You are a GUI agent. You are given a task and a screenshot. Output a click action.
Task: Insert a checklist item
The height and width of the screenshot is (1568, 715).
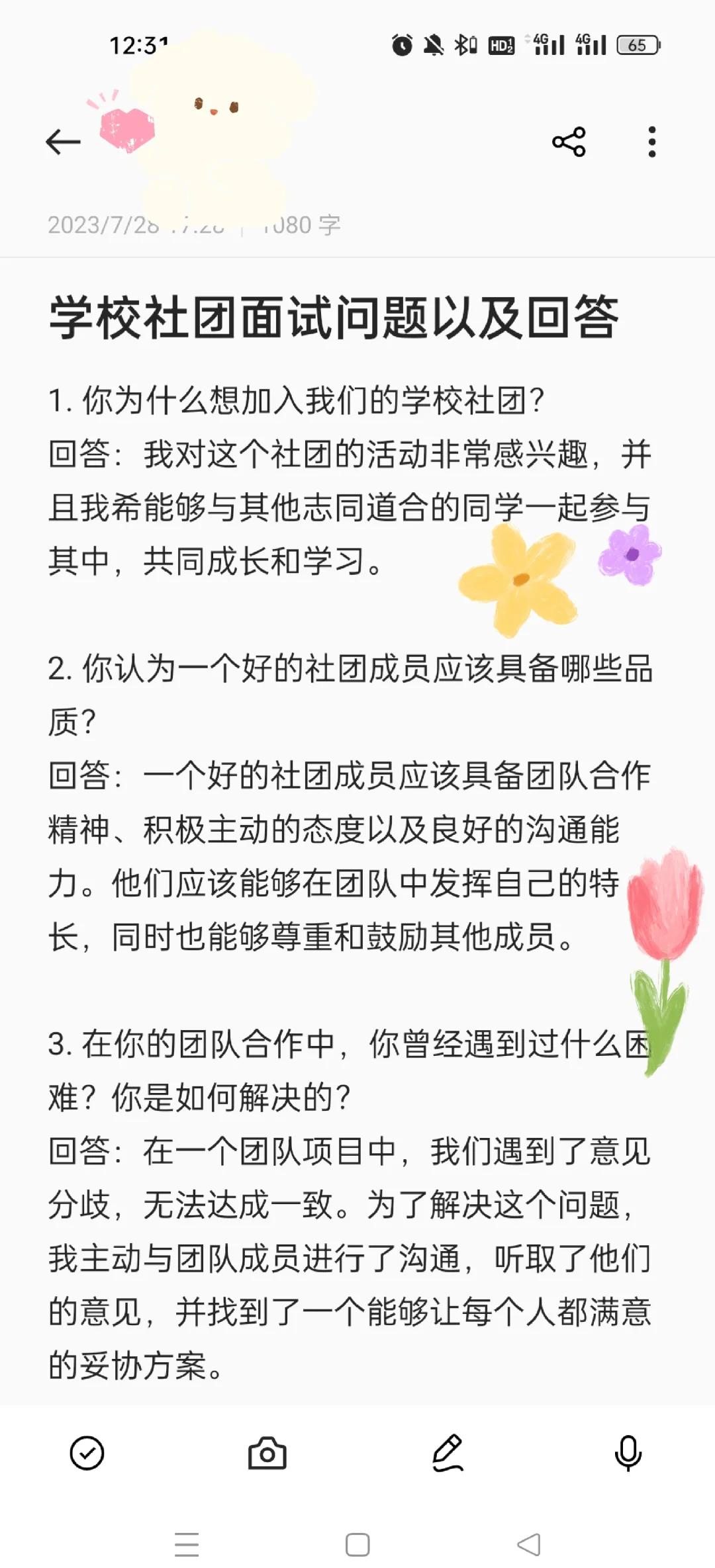pos(87,1454)
